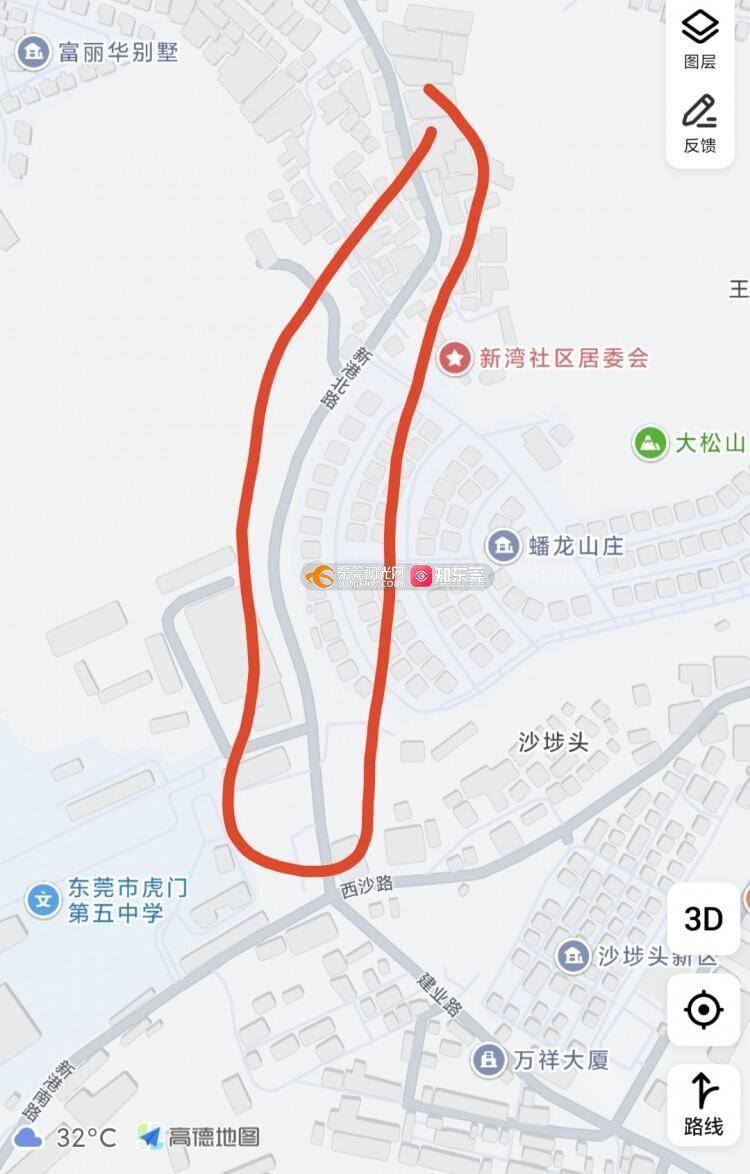Open the 沙埗头新区 place marker
Screen dimensions: 750x1174
click(x=573, y=955)
